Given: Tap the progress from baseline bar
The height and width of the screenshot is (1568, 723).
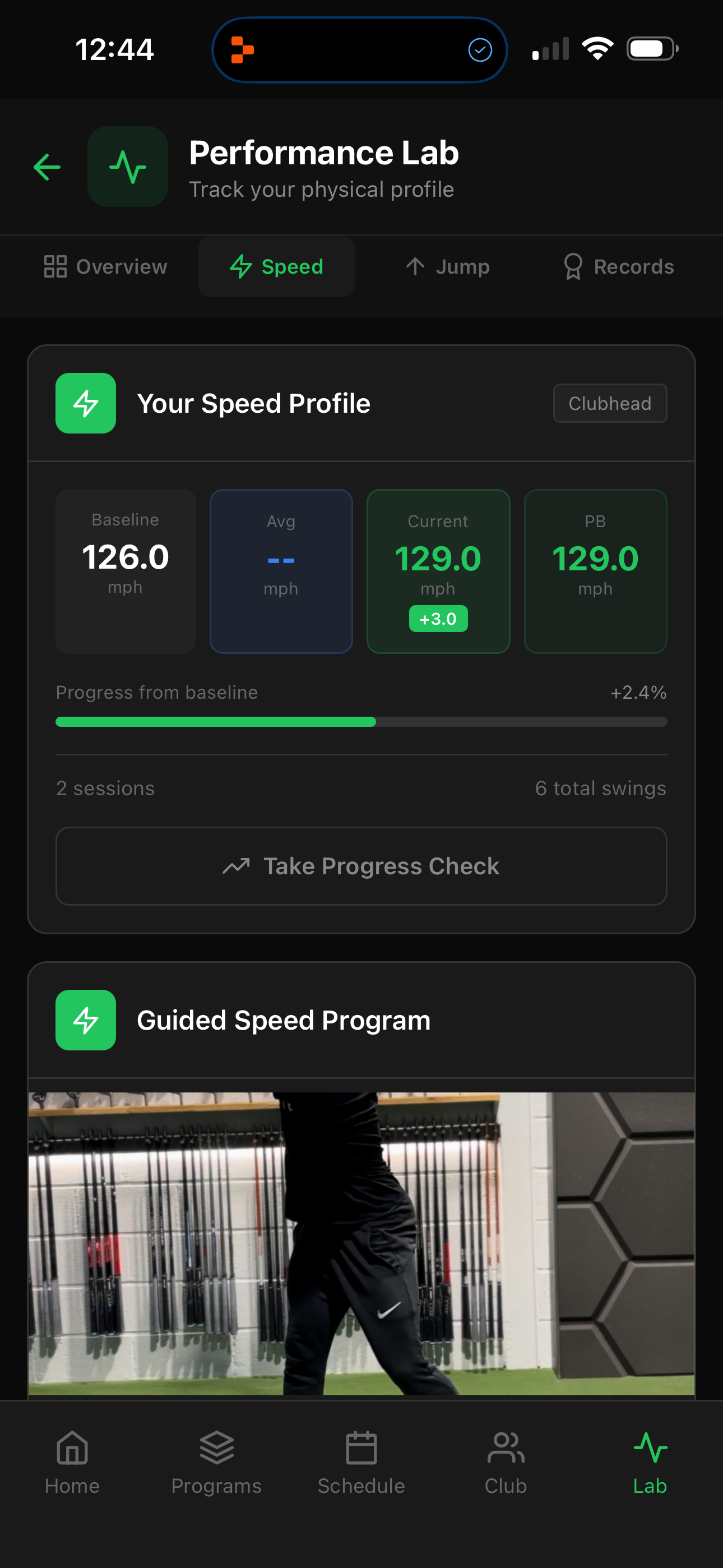Looking at the screenshot, I should click(361, 721).
